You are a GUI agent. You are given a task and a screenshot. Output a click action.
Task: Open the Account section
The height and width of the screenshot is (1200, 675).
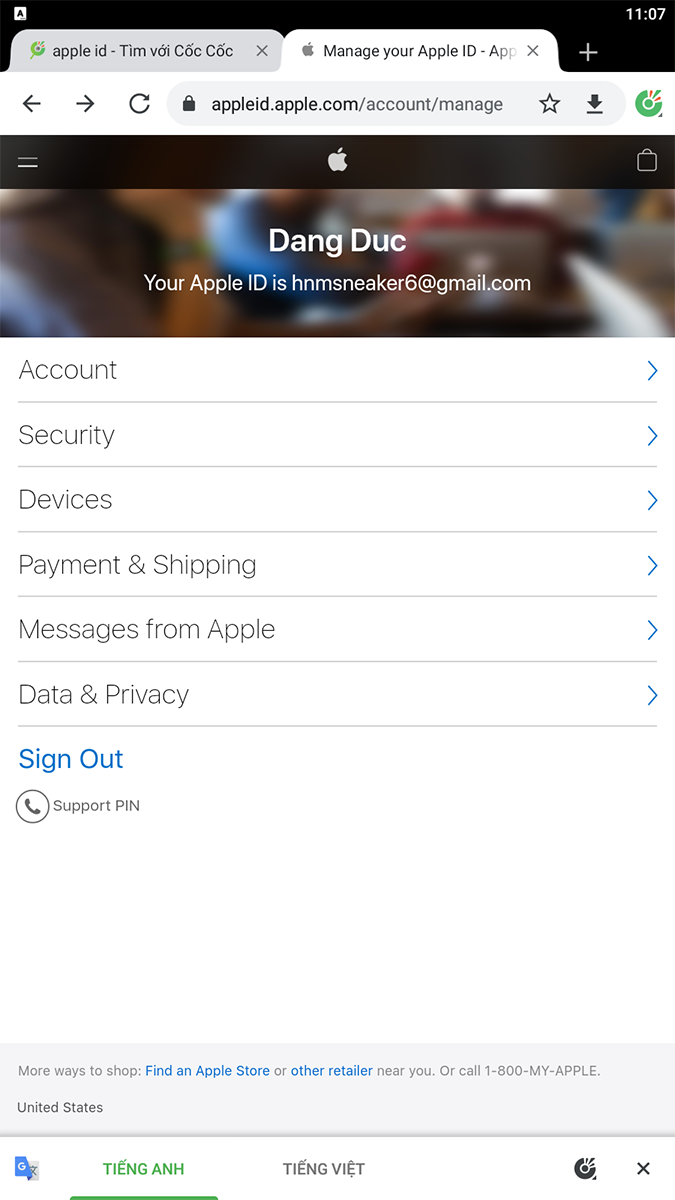click(337, 370)
